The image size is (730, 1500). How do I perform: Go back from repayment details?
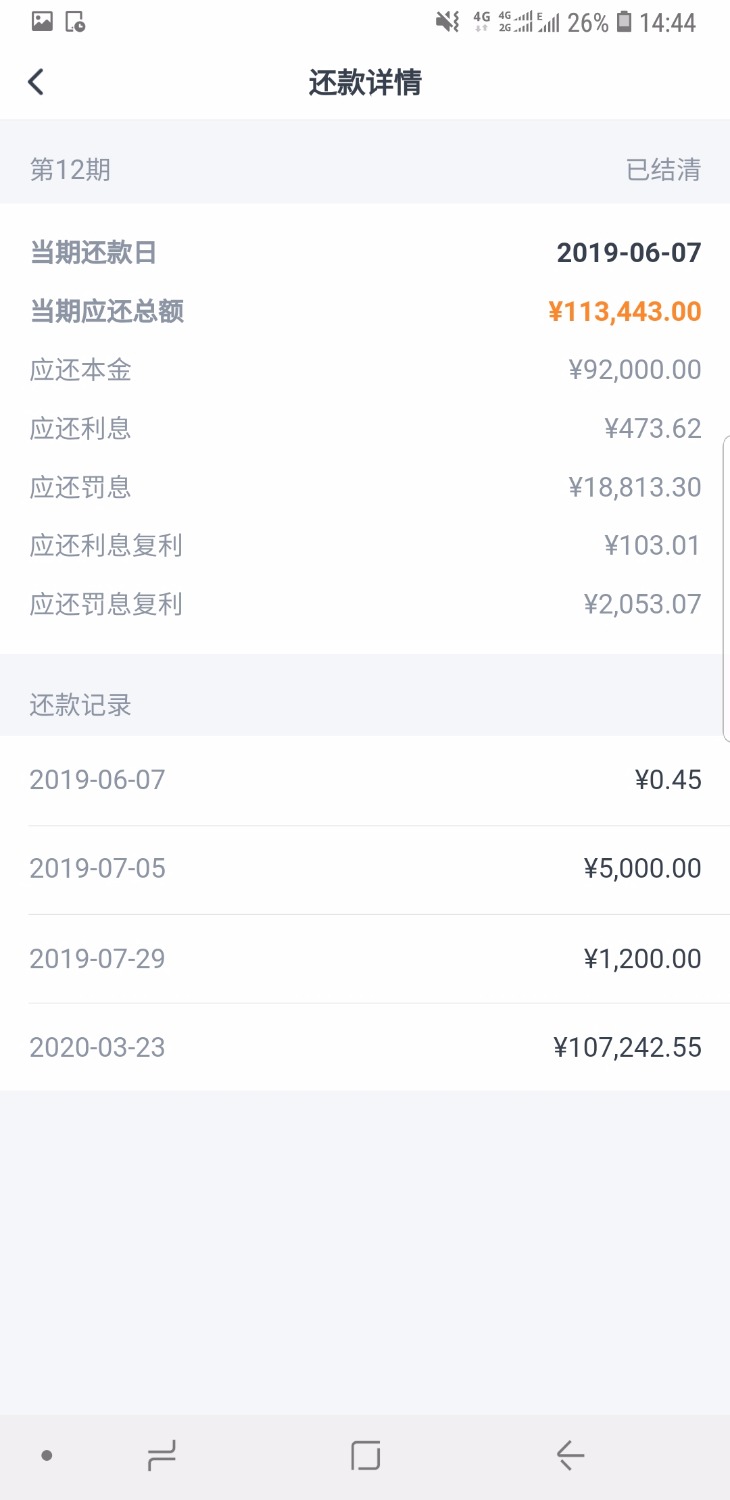36,82
